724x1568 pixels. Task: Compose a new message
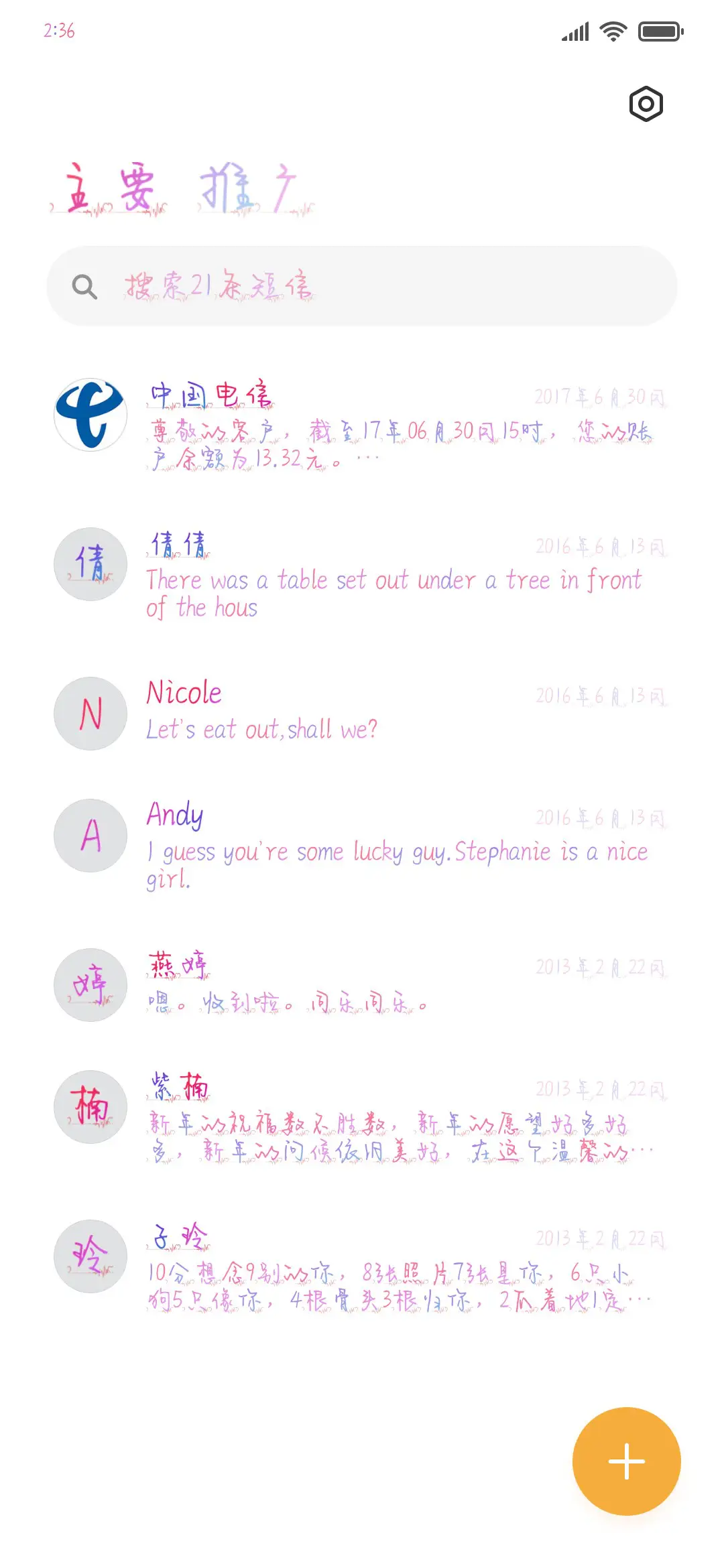click(626, 1461)
